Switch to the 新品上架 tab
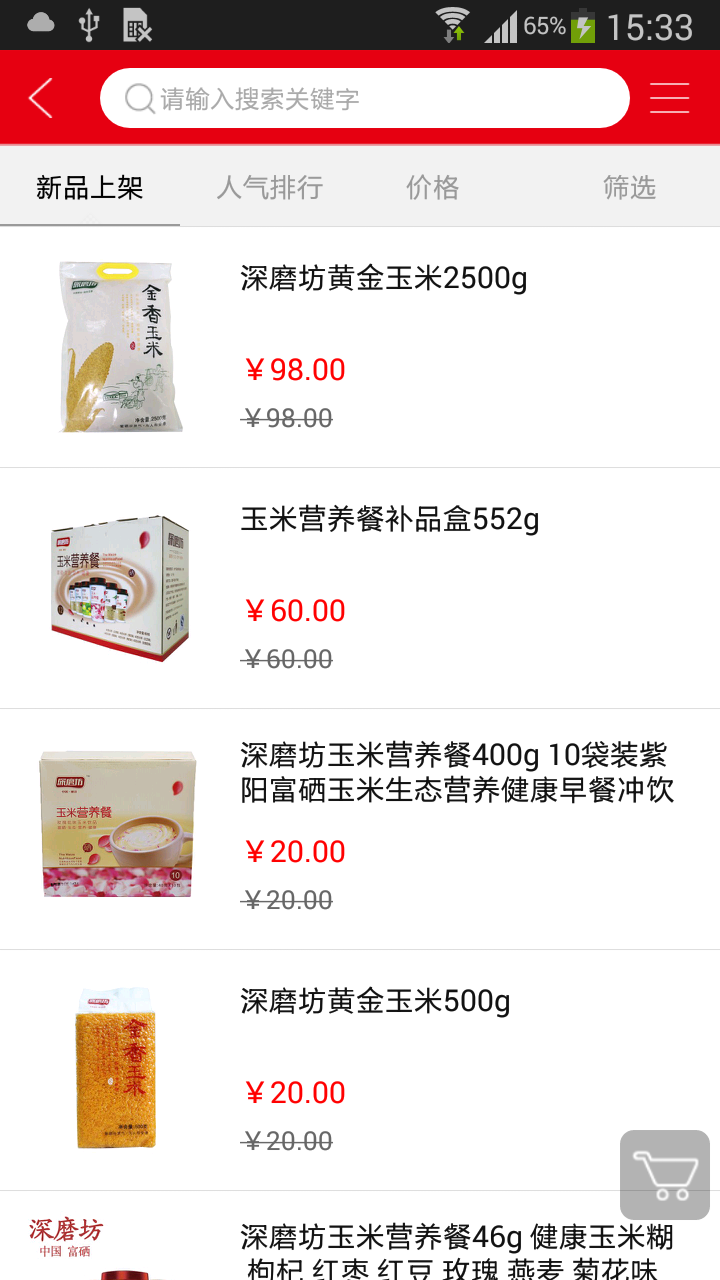This screenshot has width=720, height=1280. [90, 187]
